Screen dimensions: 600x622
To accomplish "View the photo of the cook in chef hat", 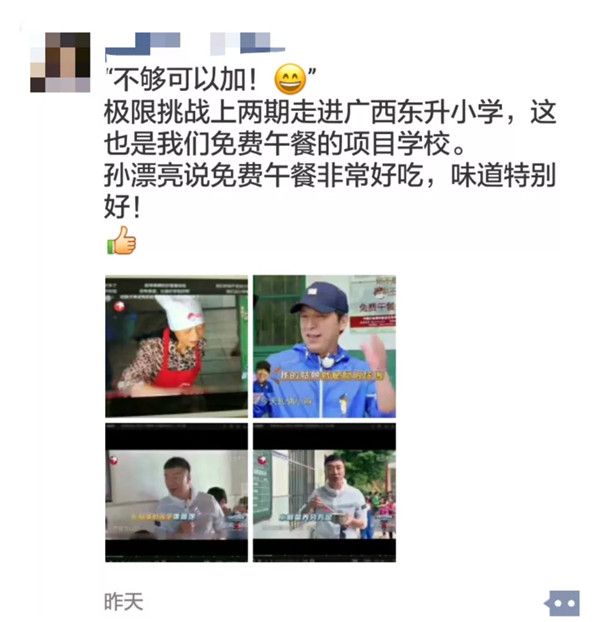I will (177, 346).
